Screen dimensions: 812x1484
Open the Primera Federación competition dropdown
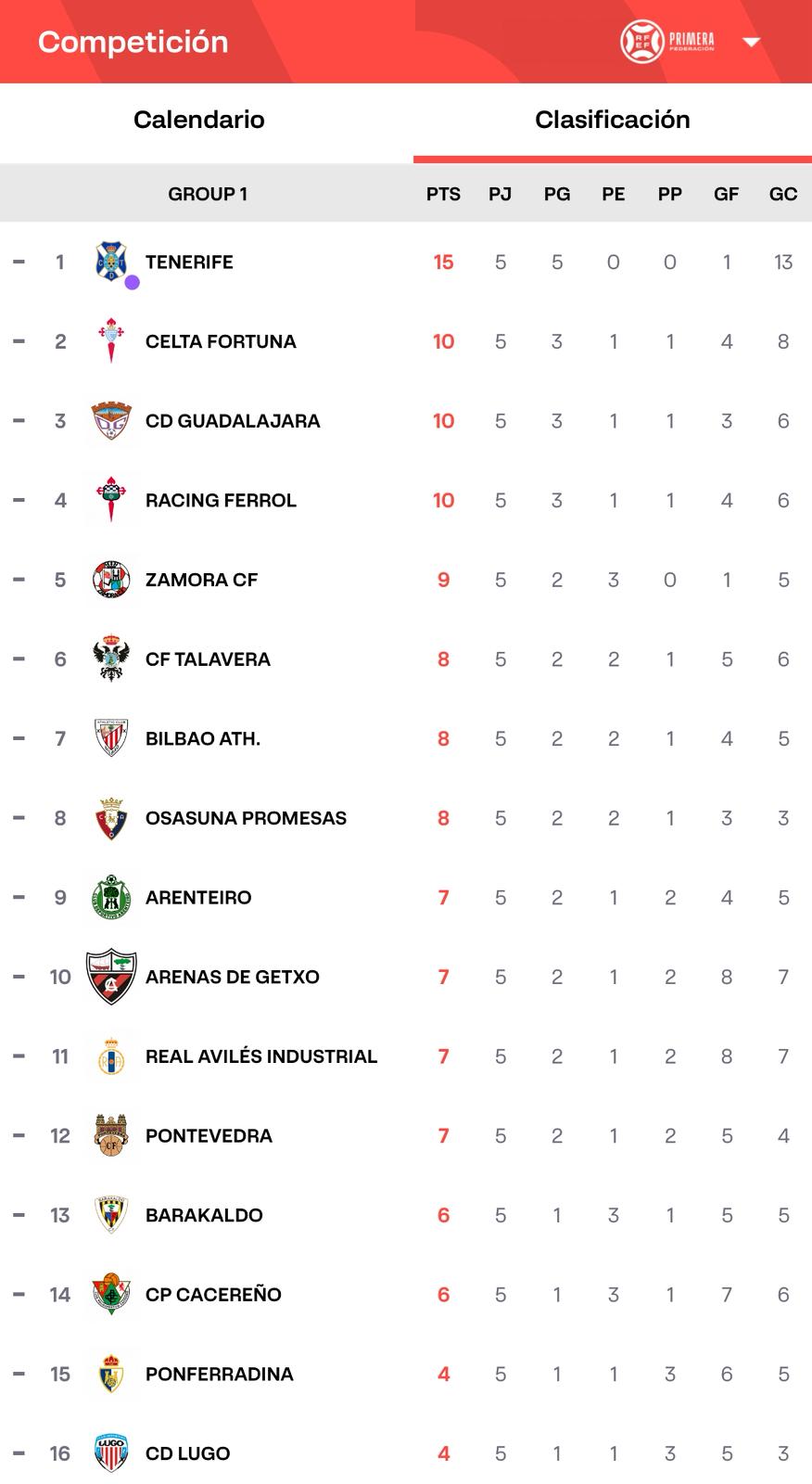pyautogui.click(x=691, y=42)
